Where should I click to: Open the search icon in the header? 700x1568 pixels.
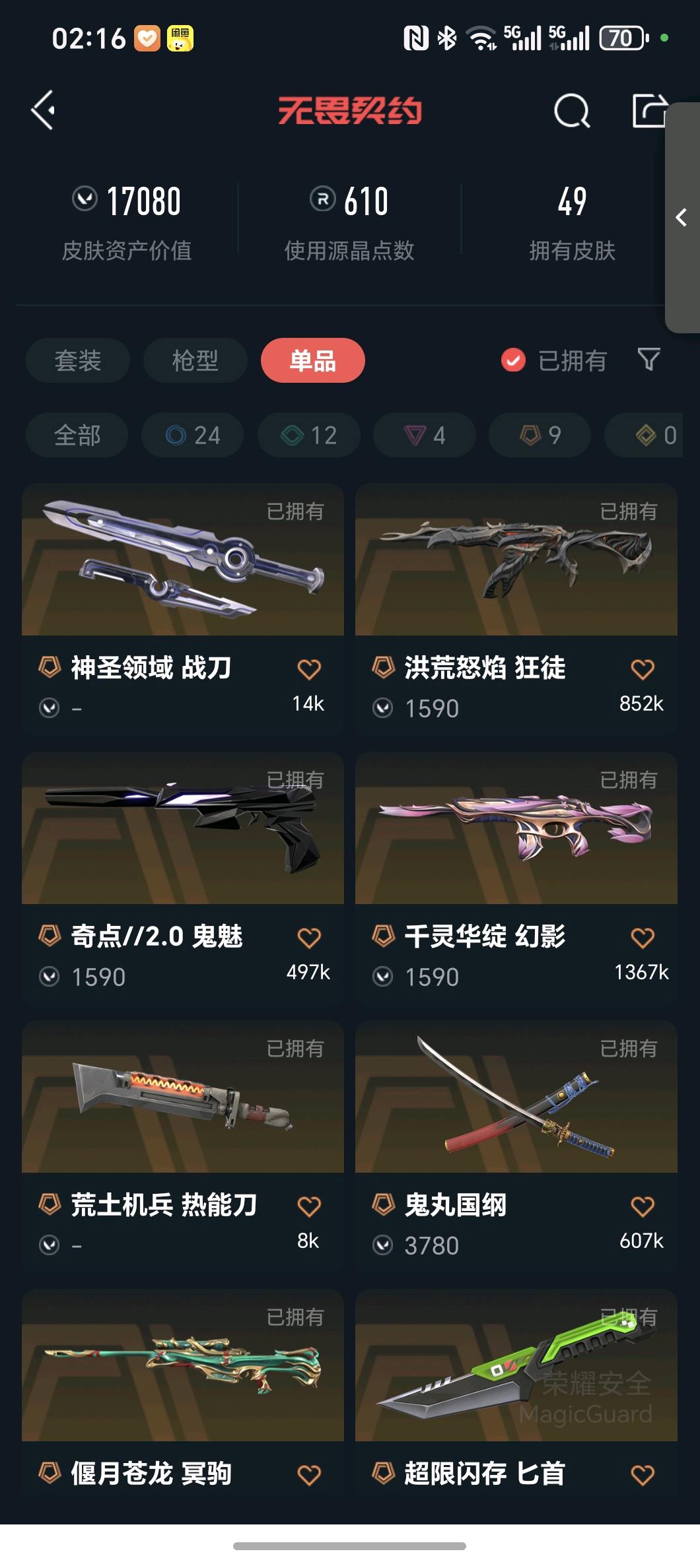571,111
